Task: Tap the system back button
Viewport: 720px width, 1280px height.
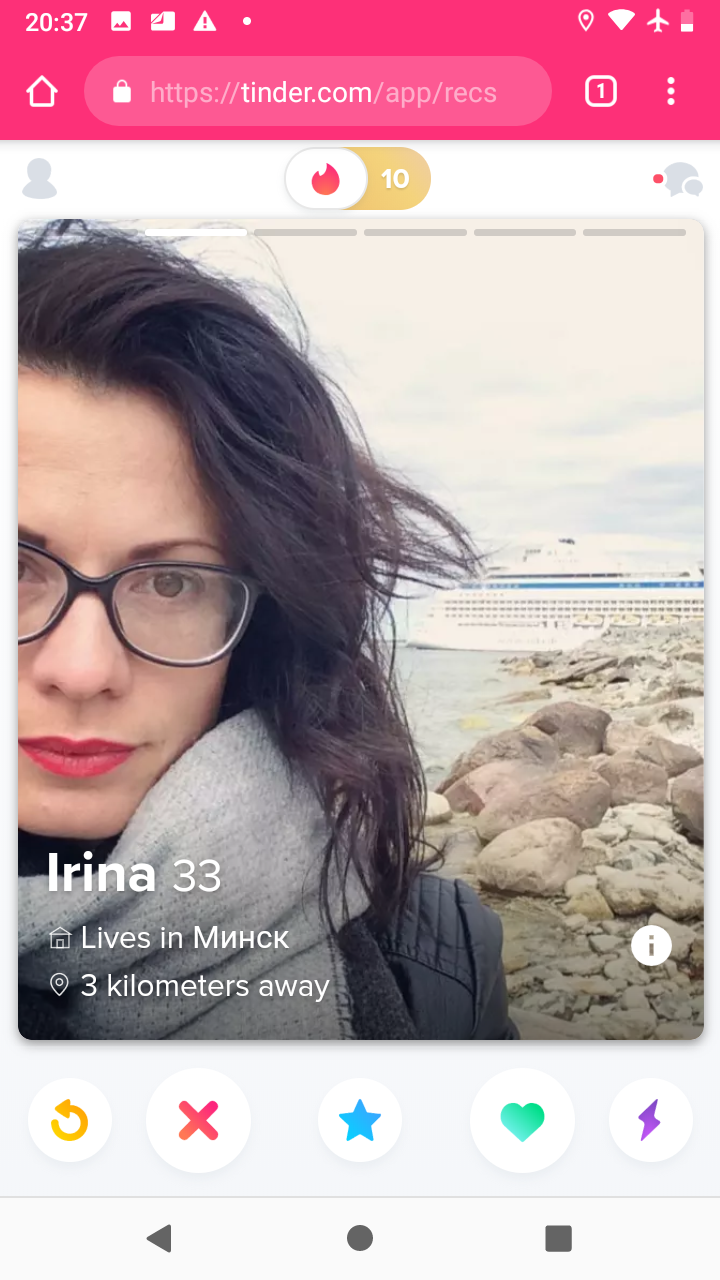Action: pyautogui.click(x=159, y=1238)
